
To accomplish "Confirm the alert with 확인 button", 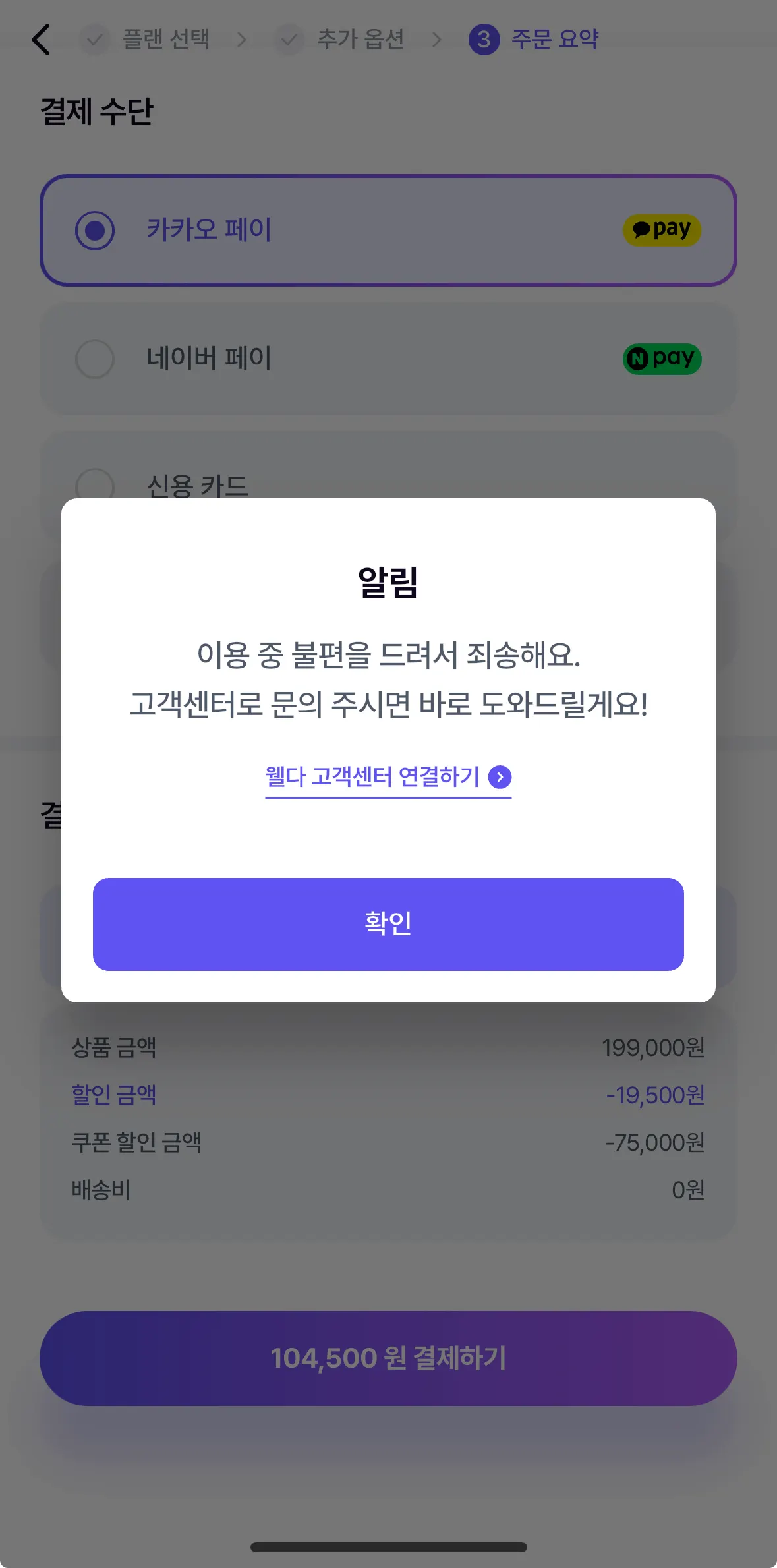I will click(388, 923).
